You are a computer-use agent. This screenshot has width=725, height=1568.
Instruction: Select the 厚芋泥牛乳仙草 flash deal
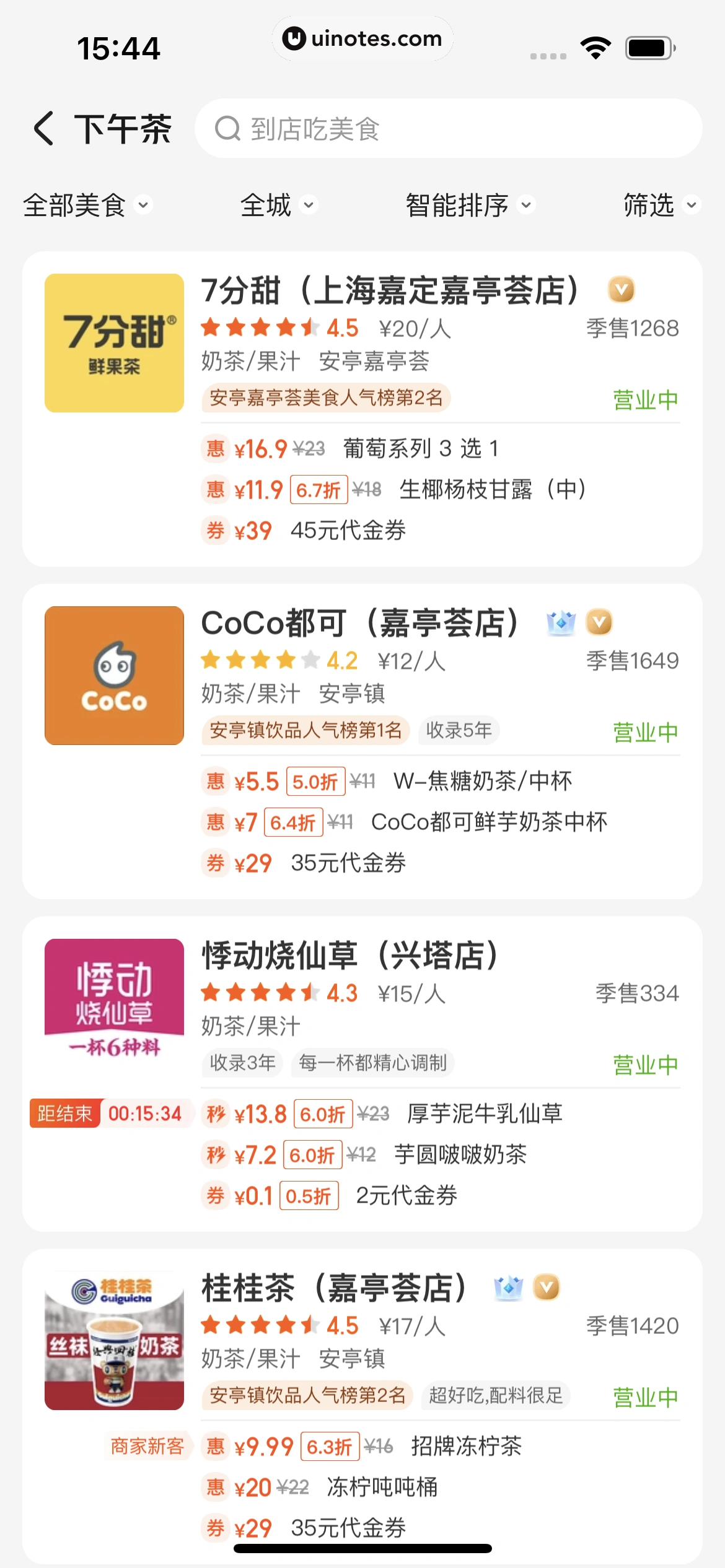pos(484,1113)
